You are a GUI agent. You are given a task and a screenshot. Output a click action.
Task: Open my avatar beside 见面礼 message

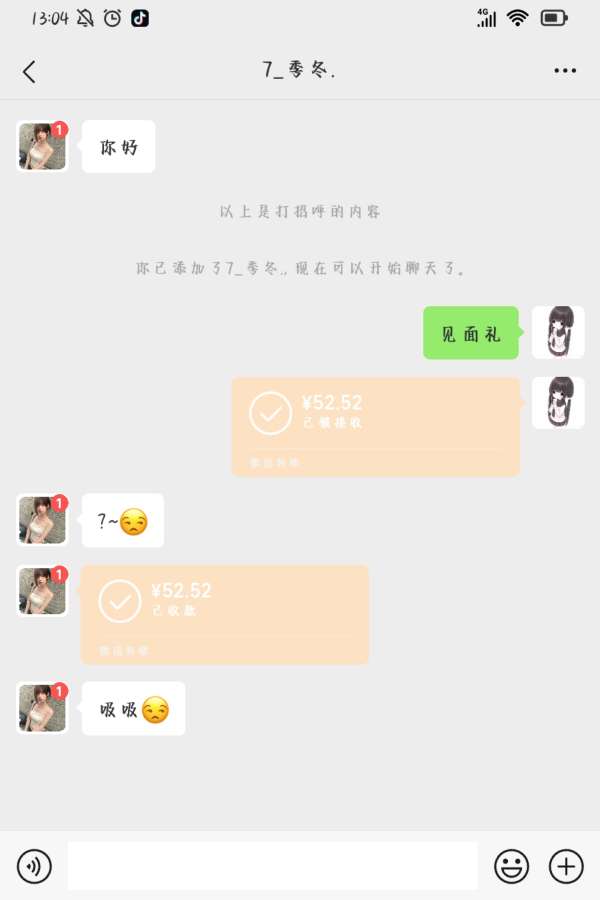(557, 332)
